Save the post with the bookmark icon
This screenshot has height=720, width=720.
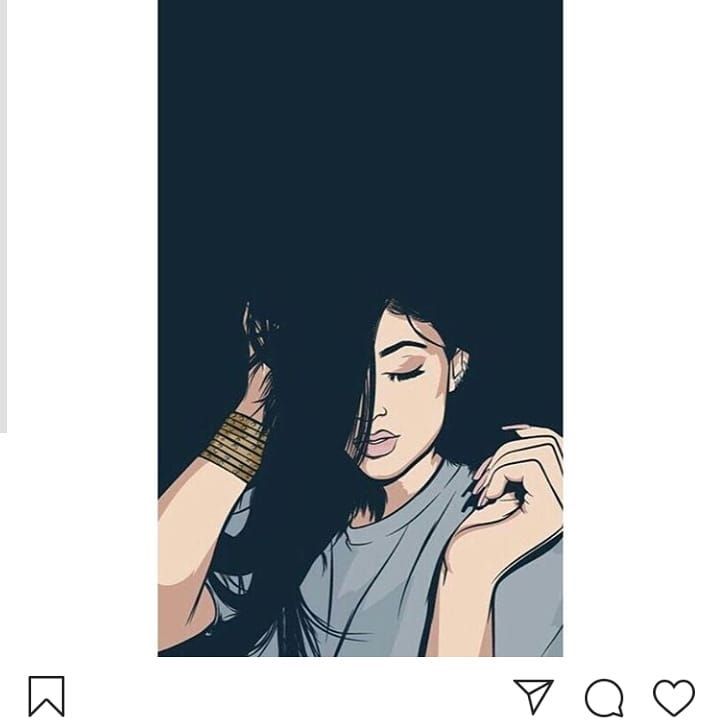point(46,695)
